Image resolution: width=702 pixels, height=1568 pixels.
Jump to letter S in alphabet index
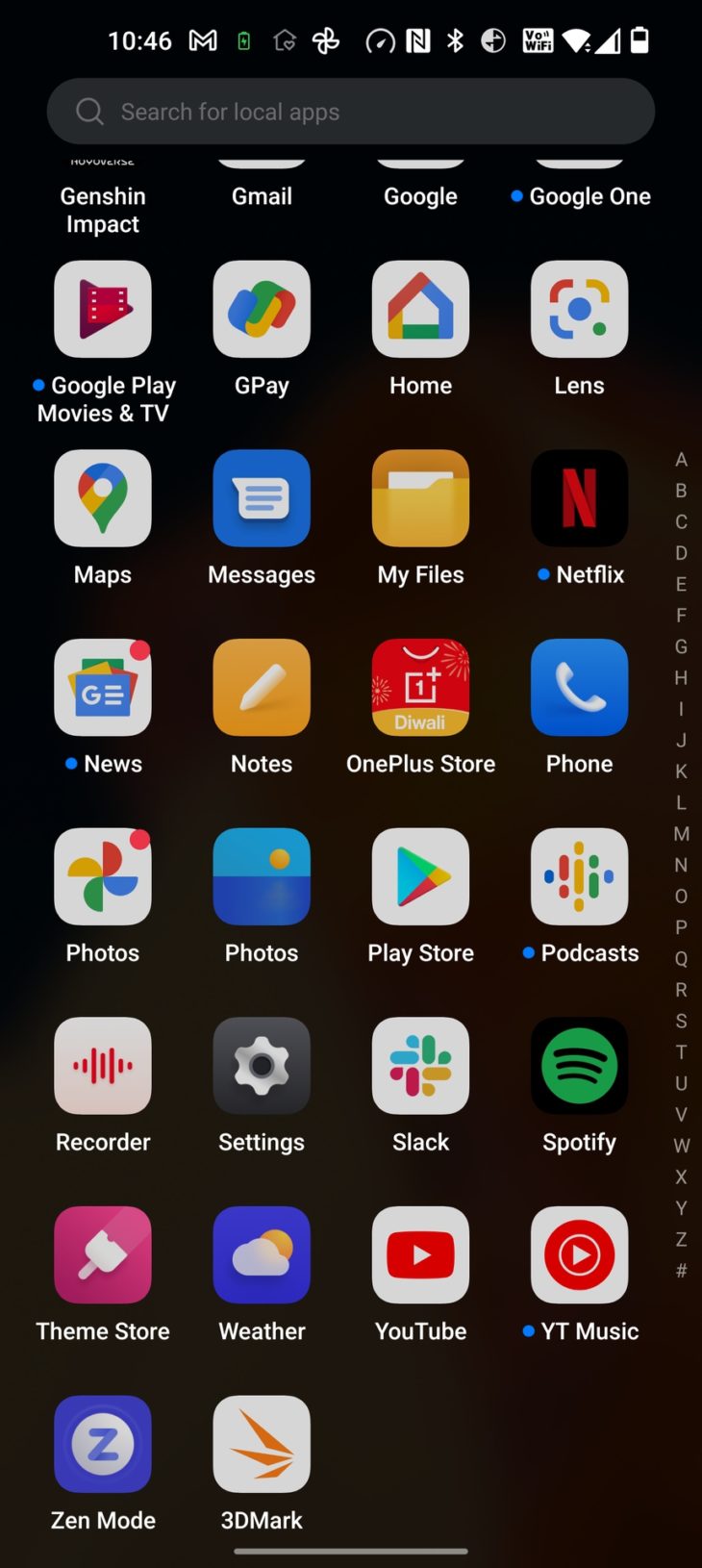681,1021
